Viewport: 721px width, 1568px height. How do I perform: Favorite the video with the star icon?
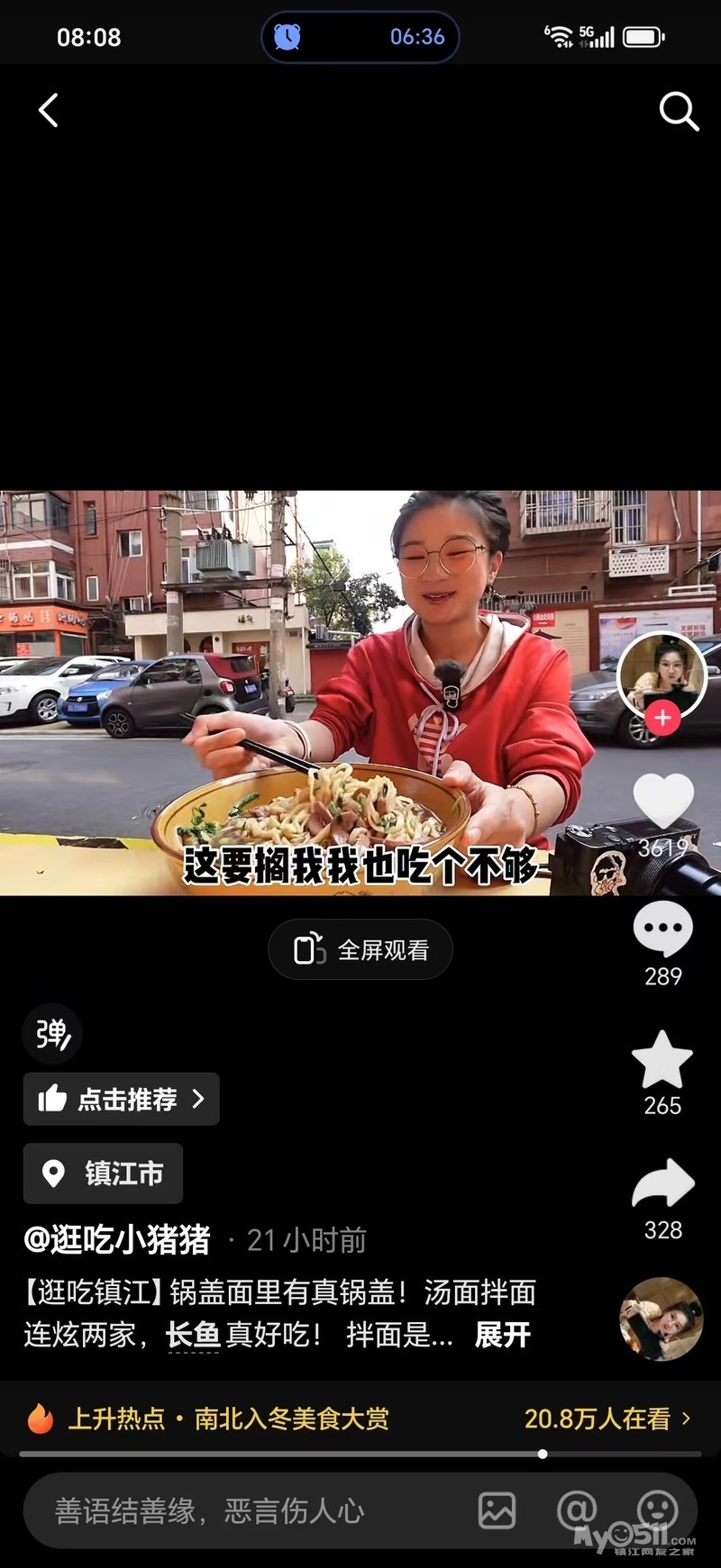(x=663, y=1060)
